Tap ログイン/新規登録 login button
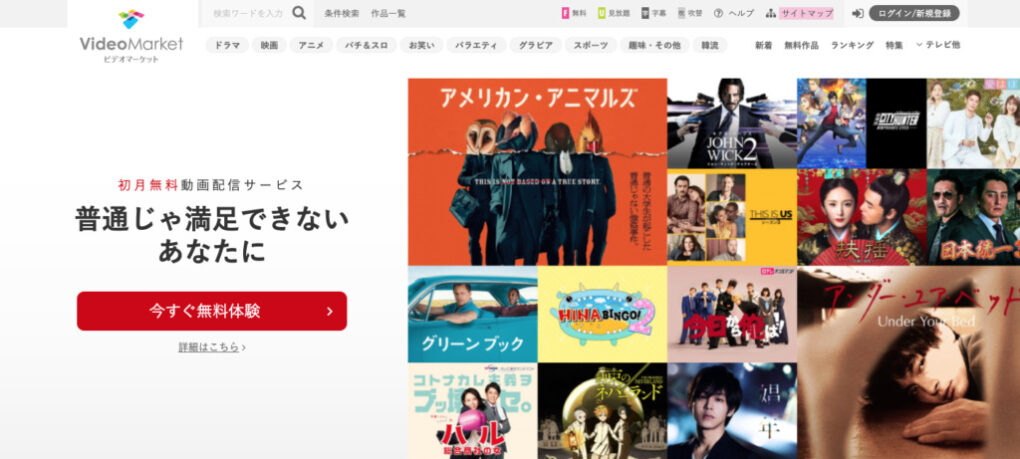The height and width of the screenshot is (459, 1020). point(914,13)
